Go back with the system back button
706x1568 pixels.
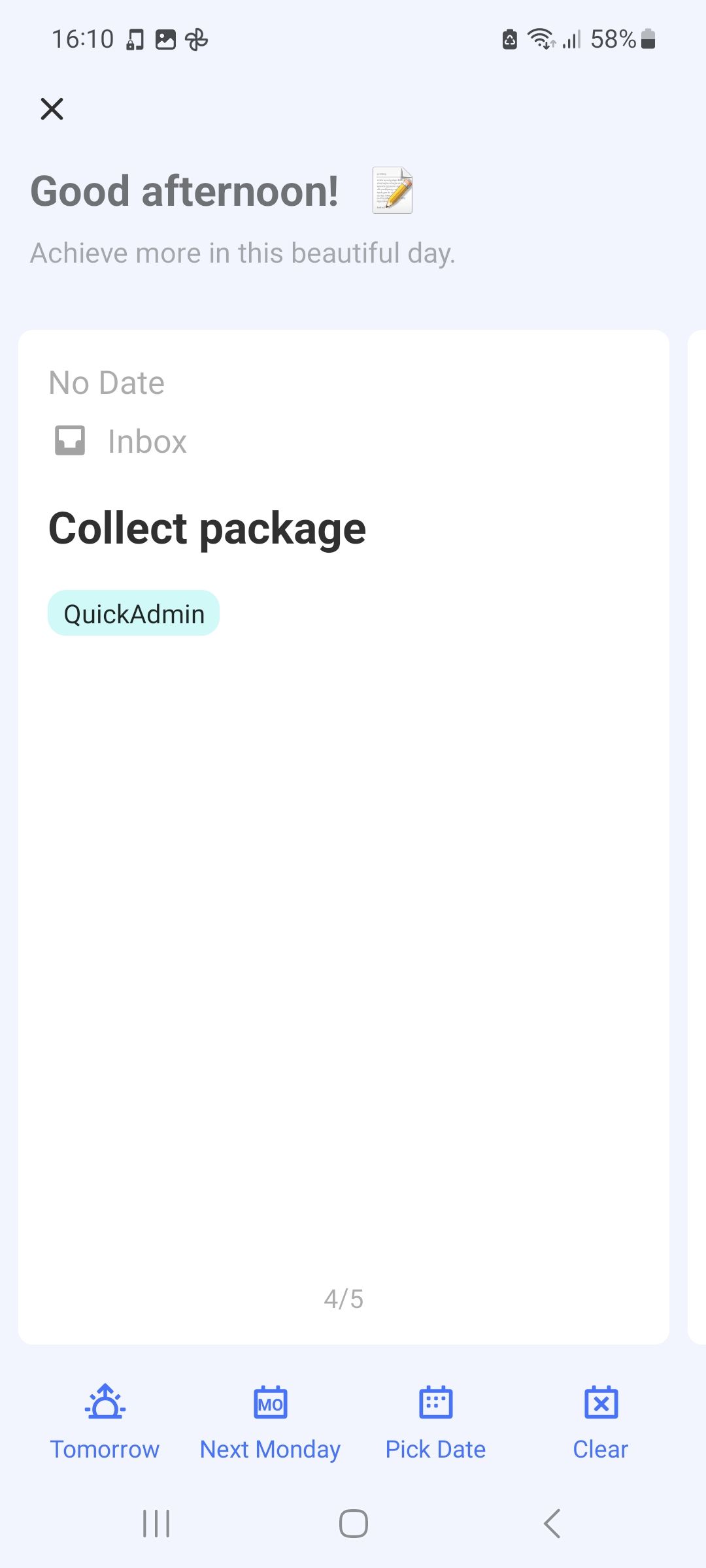(x=552, y=1524)
